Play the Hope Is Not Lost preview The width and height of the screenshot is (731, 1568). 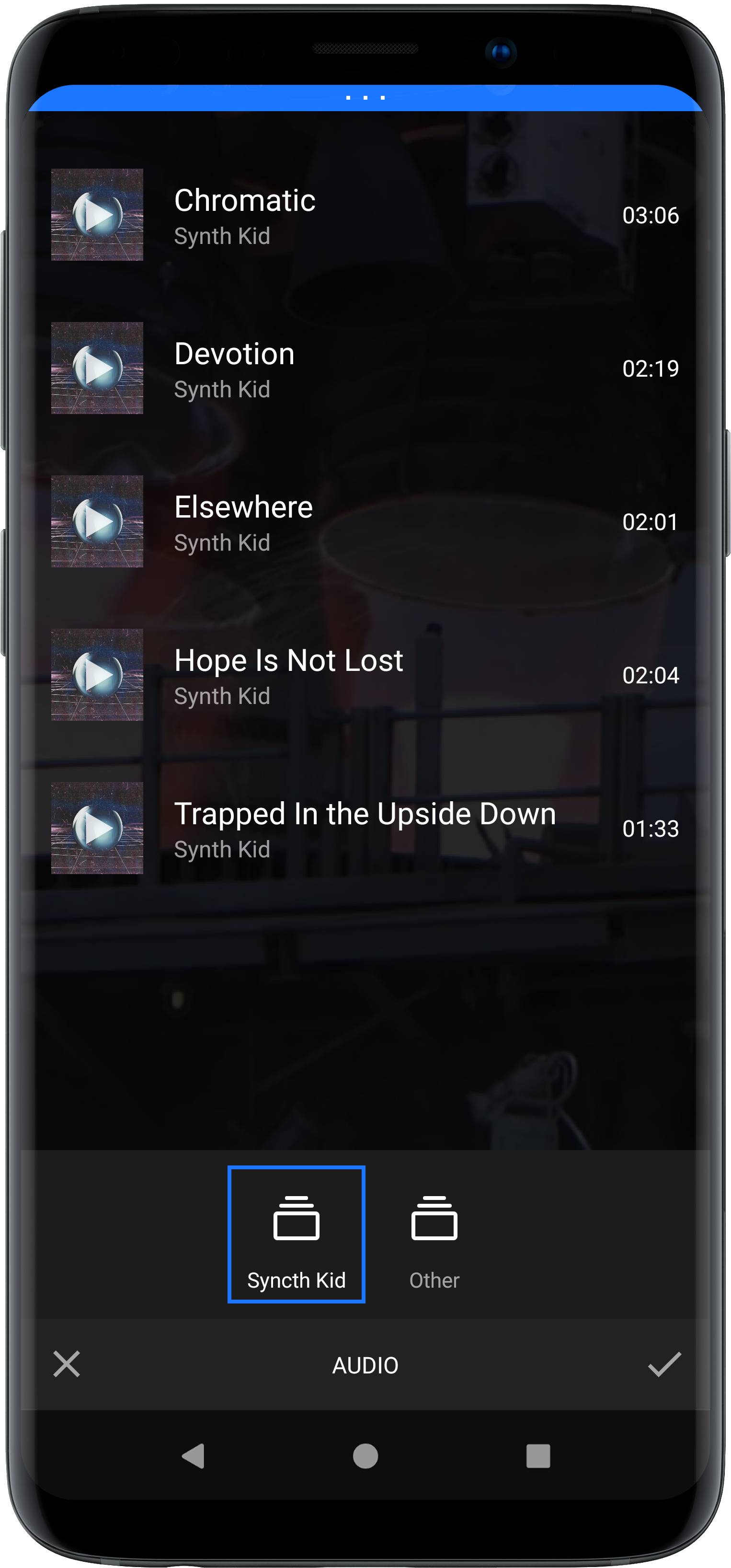pyautogui.click(x=97, y=675)
